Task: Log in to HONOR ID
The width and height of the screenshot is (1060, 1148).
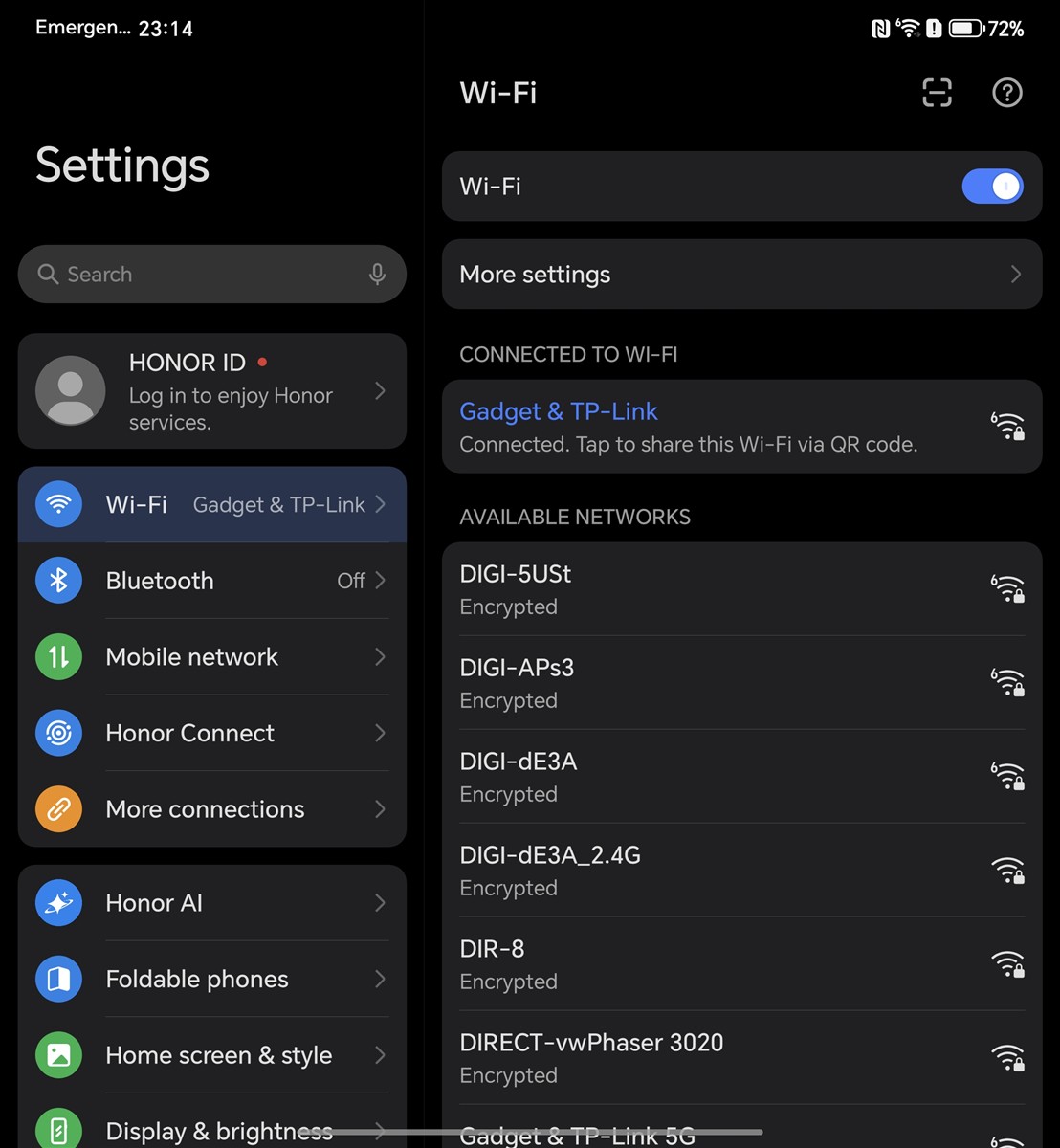Action: 212,391
